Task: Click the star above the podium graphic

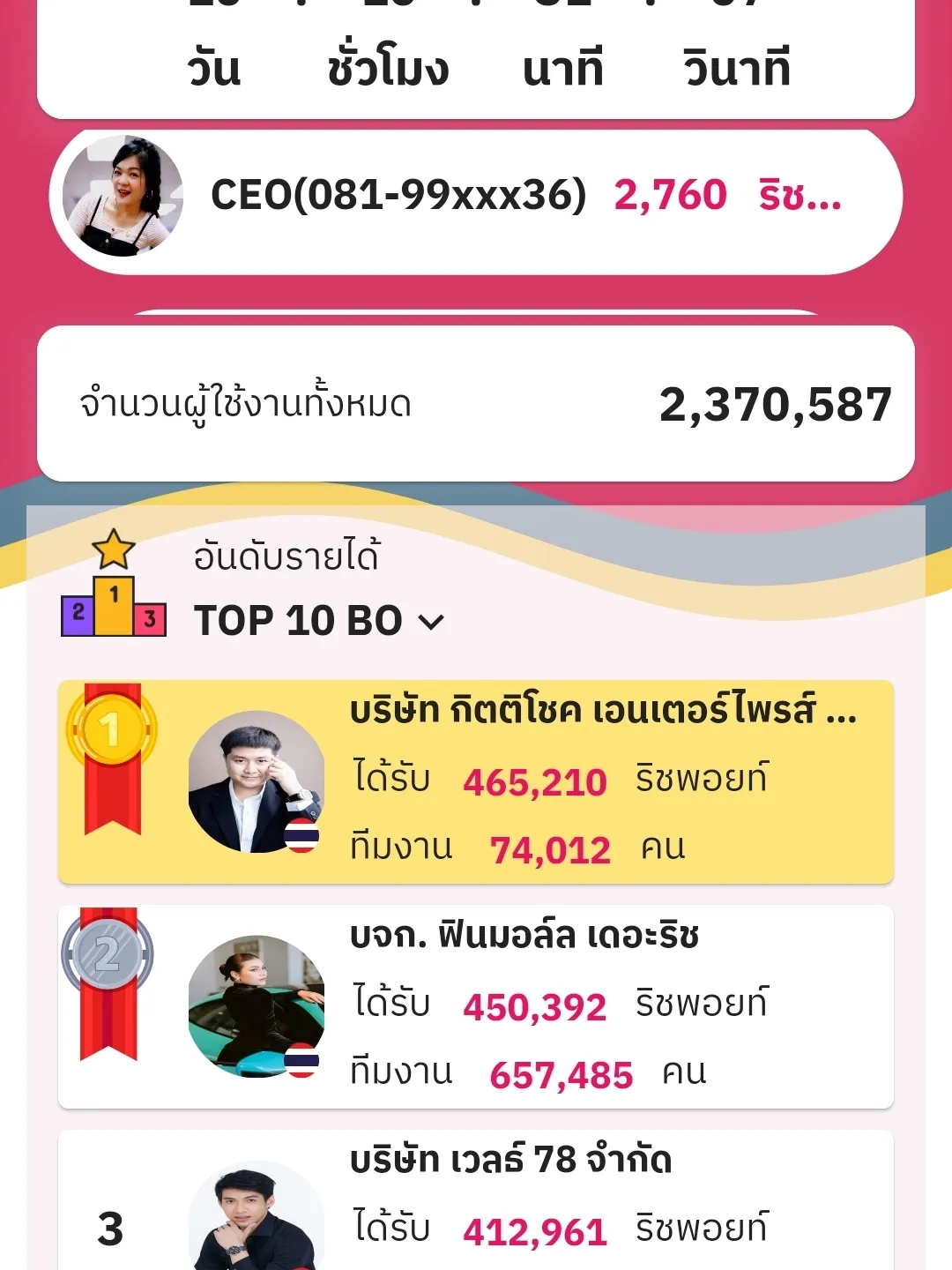Action: [x=115, y=549]
